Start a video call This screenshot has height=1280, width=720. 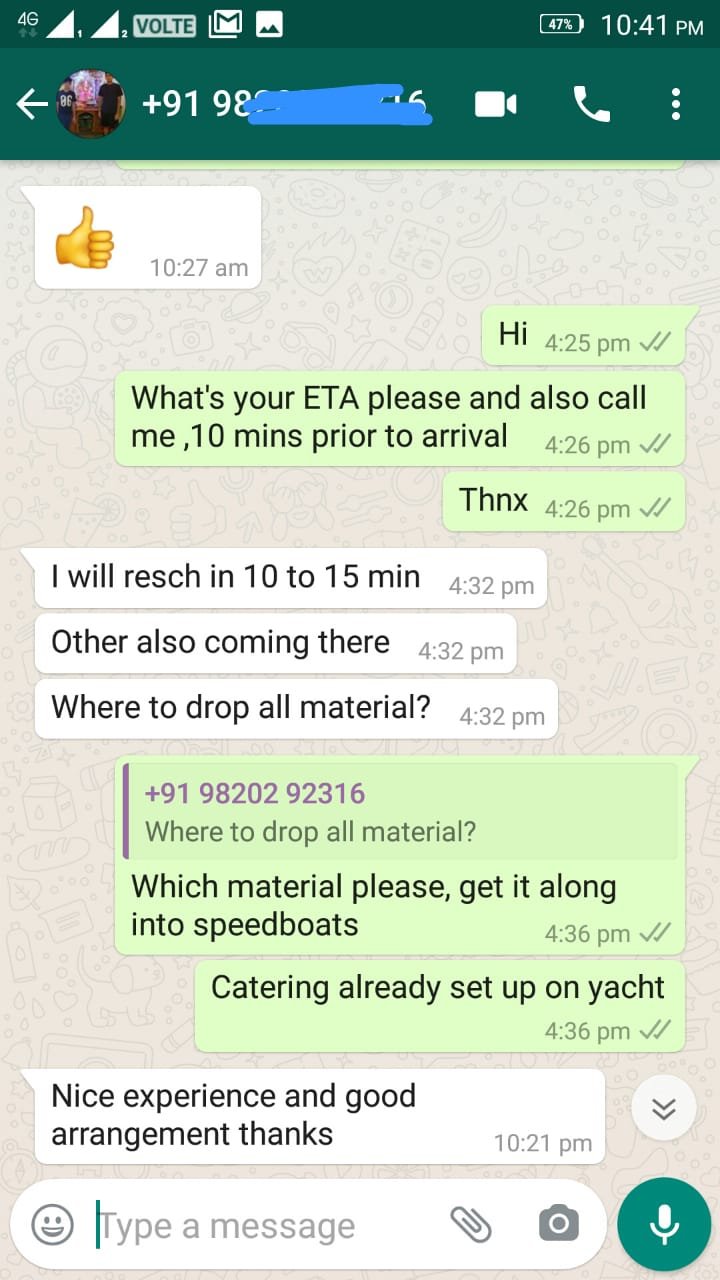[496, 104]
